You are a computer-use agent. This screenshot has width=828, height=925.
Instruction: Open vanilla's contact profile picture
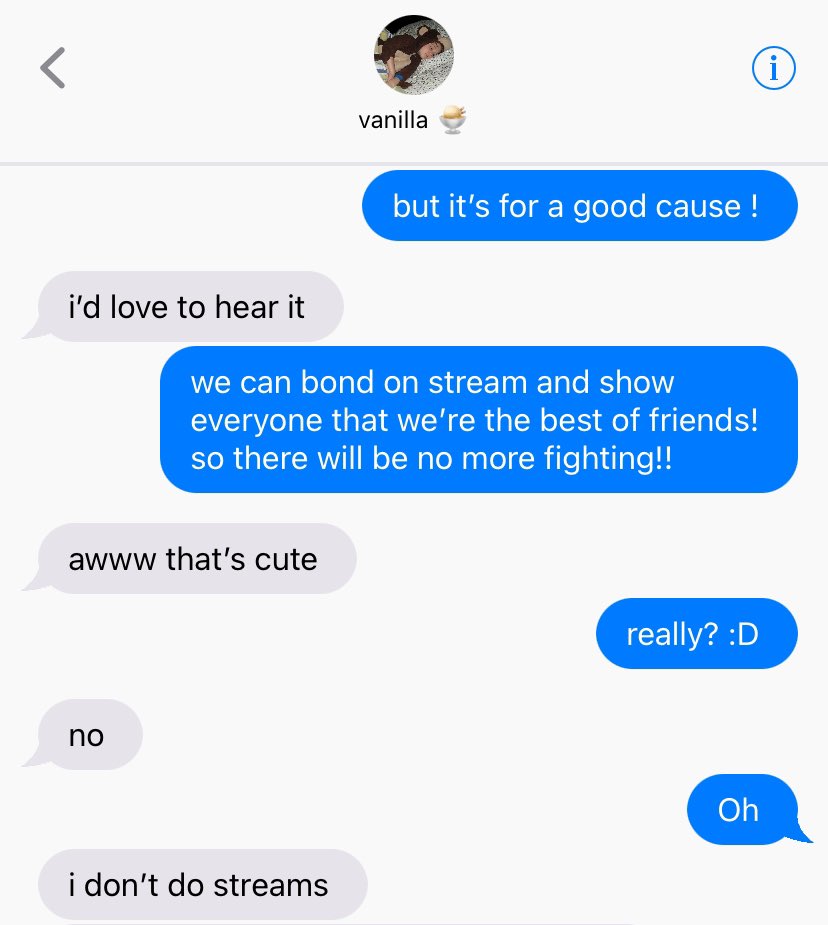(x=413, y=56)
